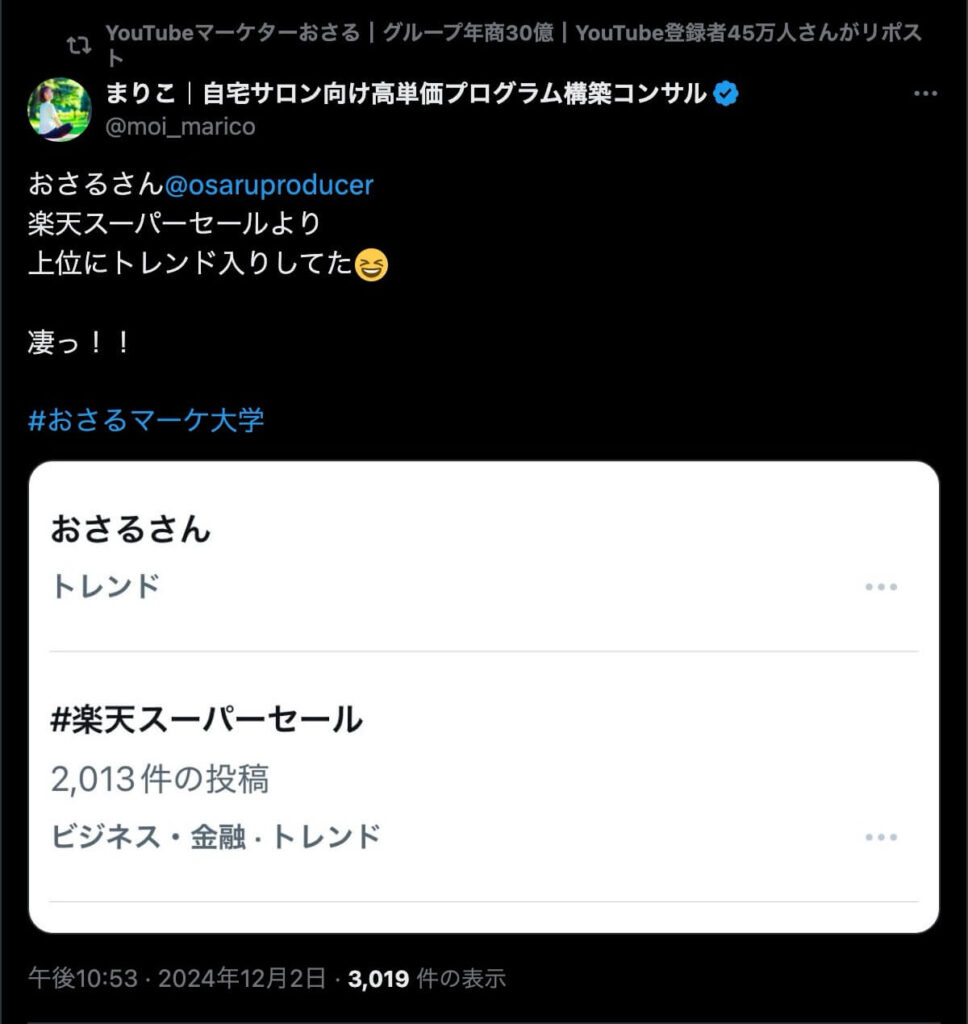Open the @osaruproducer mention link
968x1024 pixels.
point(268,185)
